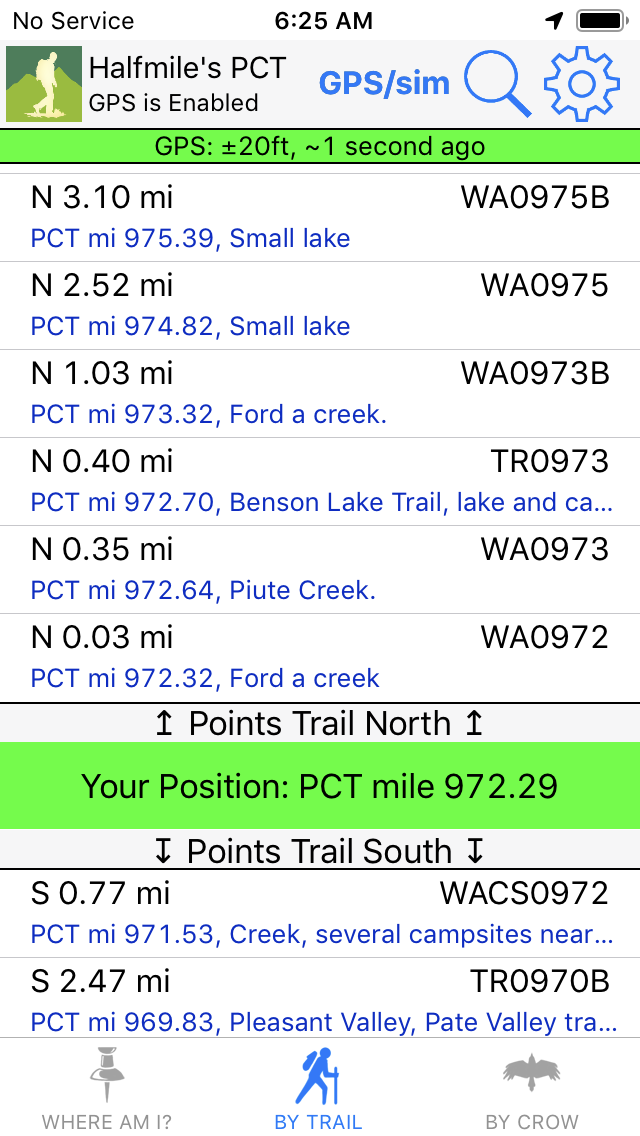Open waypoint WA0975B Small lake

(320, 218)
